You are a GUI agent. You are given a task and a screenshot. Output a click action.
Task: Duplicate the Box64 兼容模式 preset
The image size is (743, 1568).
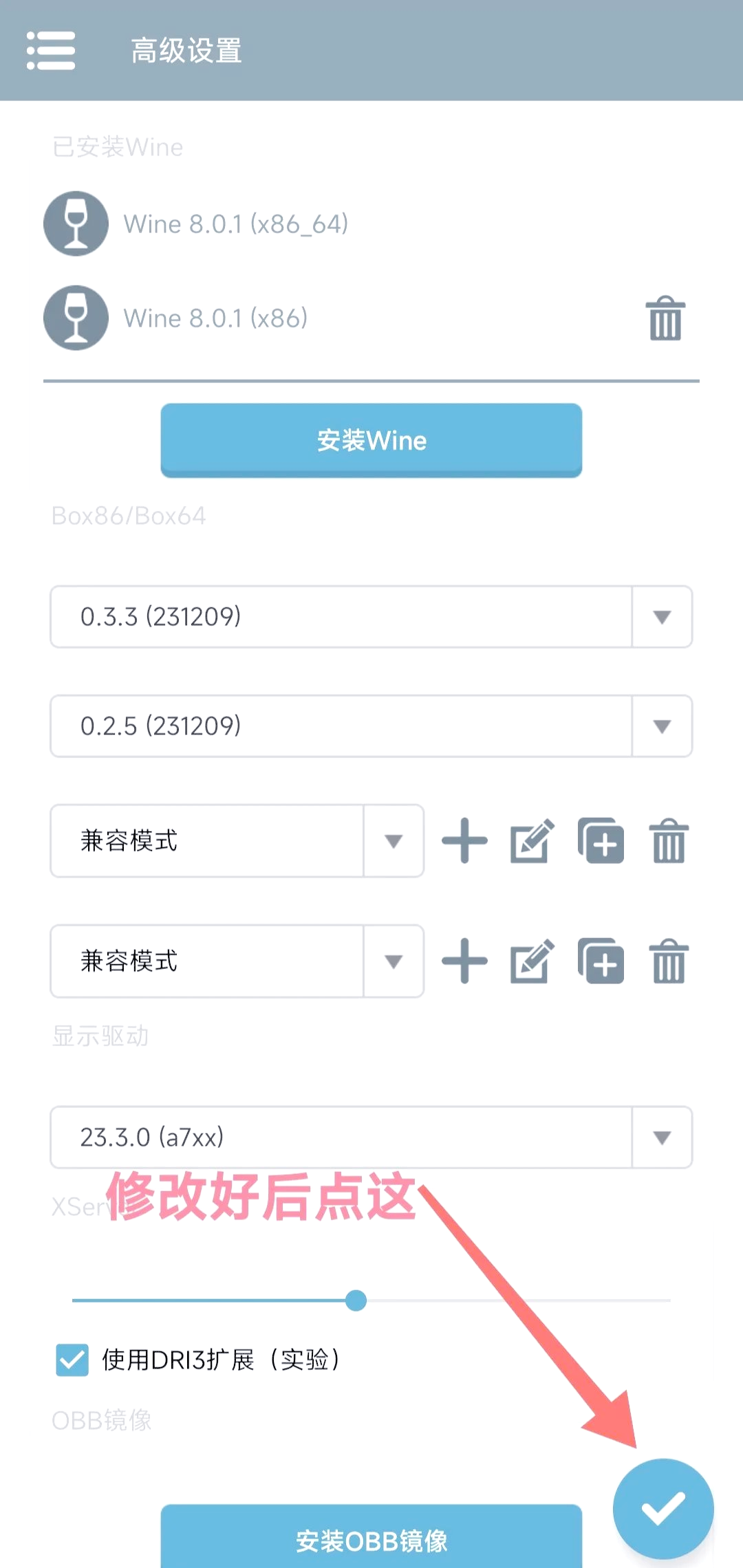pos(600,961)
